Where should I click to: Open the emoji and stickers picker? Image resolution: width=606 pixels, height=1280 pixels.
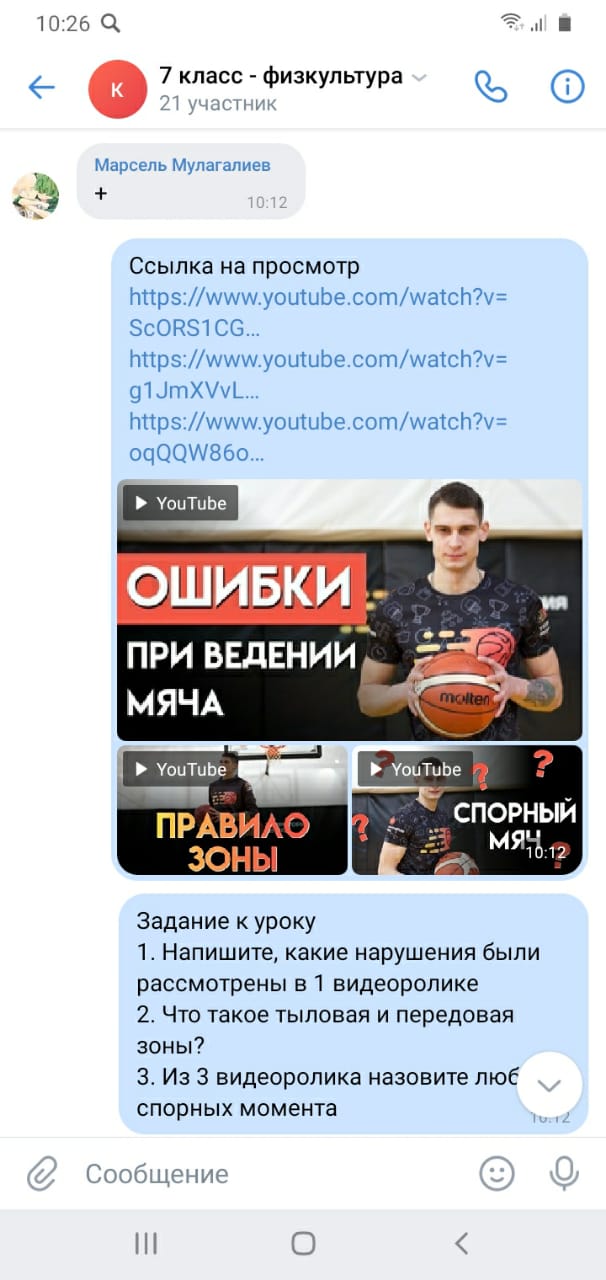(497, 1173)
